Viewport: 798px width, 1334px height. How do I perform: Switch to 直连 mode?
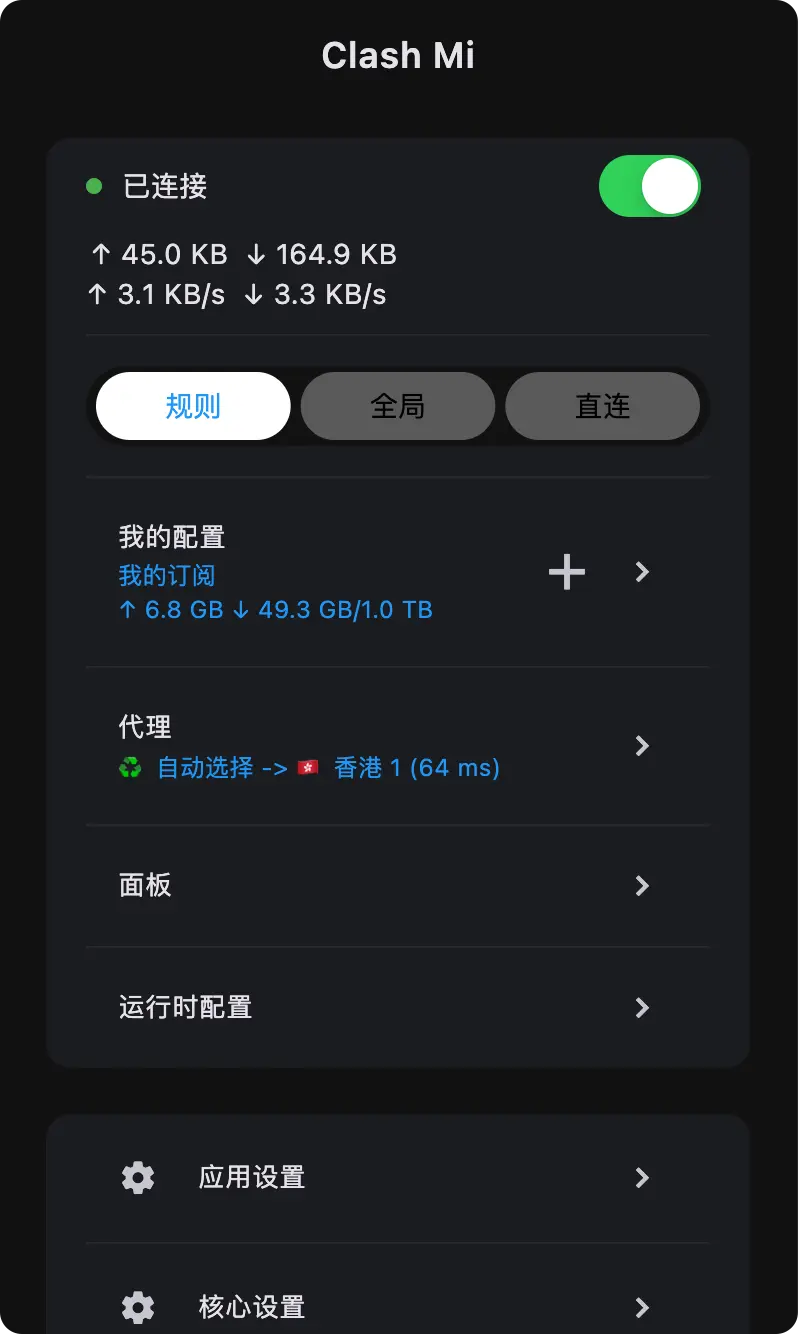[602, 406]
